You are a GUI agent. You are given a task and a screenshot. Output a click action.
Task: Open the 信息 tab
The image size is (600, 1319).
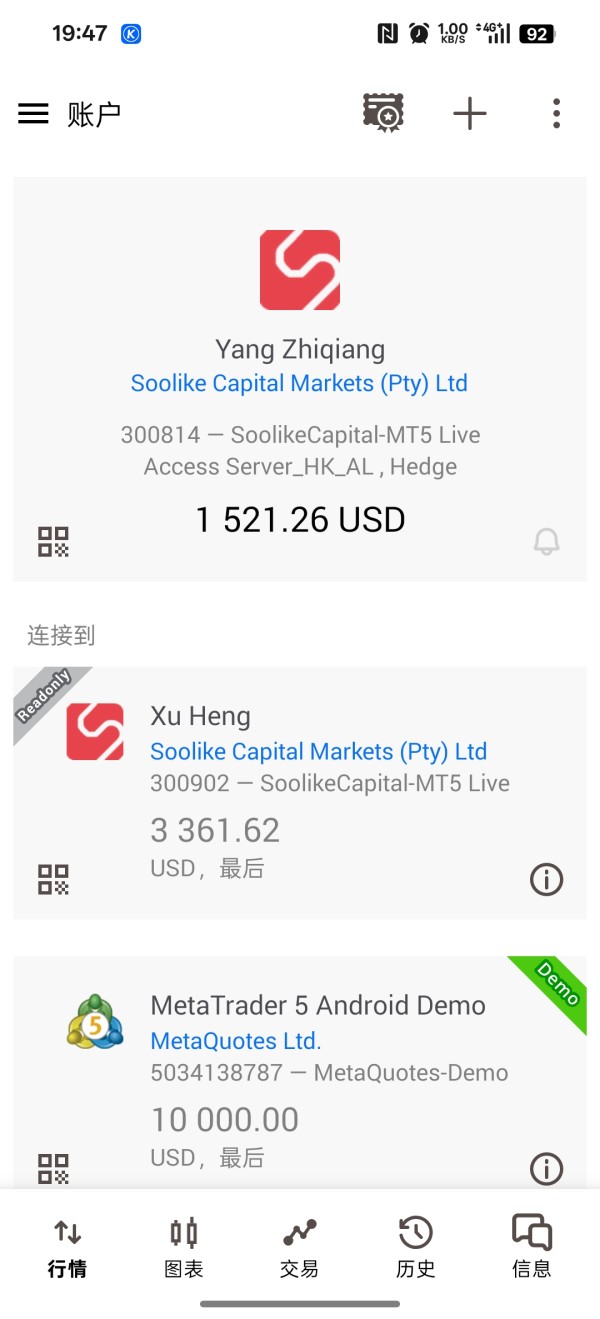tap(531, 1248)
